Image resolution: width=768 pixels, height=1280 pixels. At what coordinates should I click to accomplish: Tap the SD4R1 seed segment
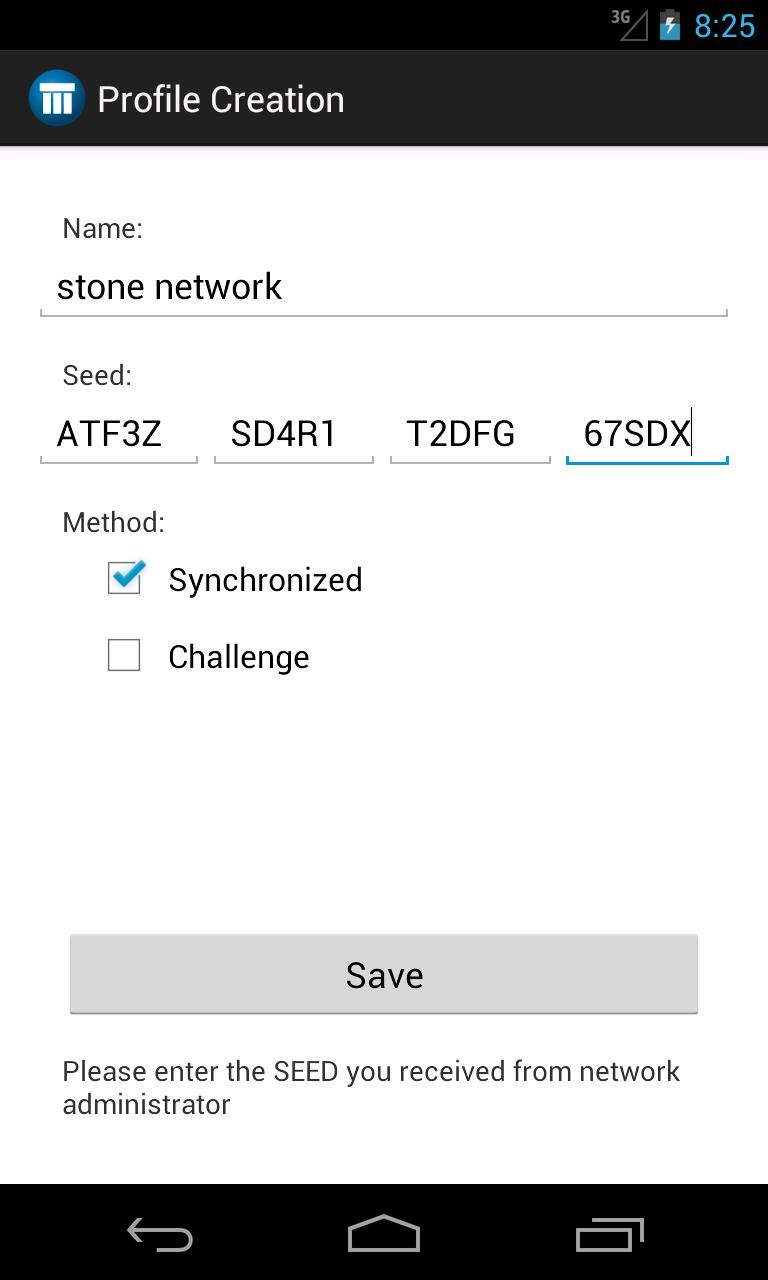pos(294,434)
